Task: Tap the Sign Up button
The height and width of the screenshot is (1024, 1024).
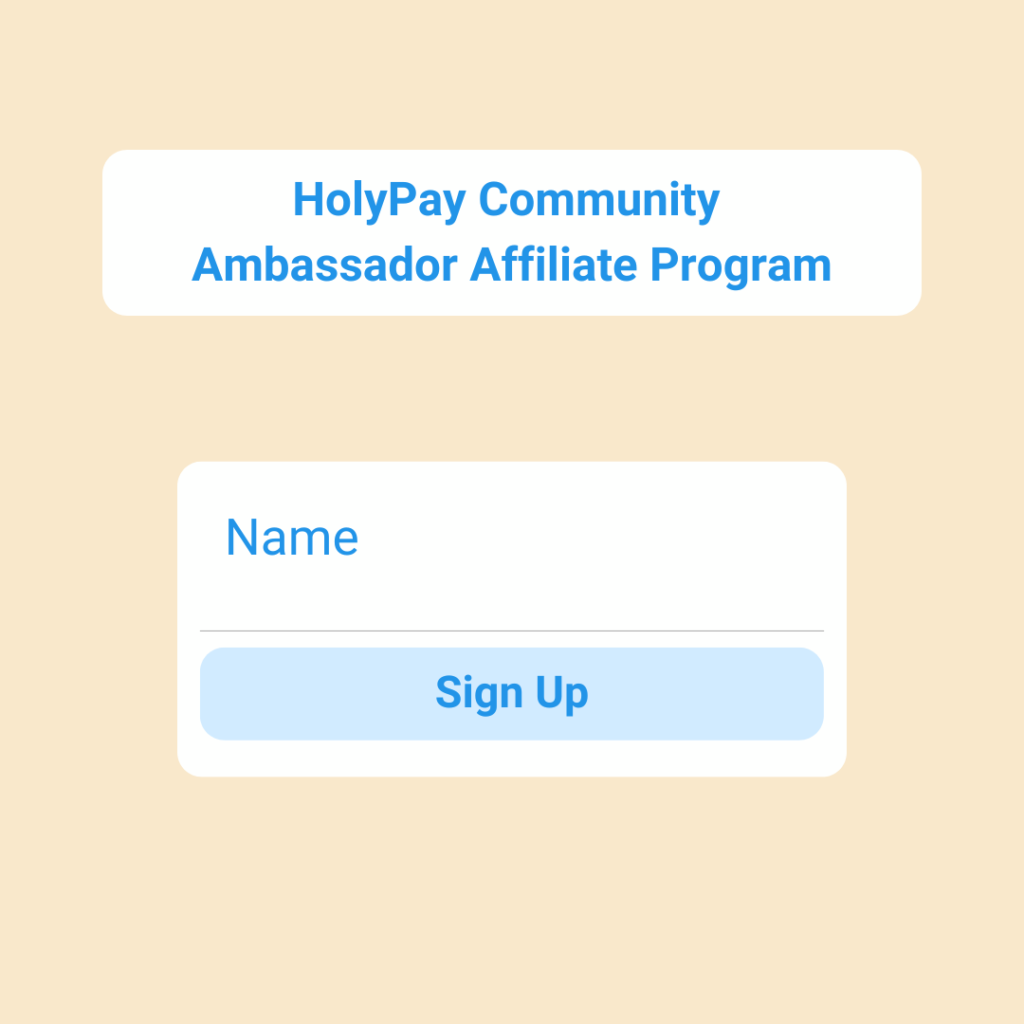Action: tap(511, 693)
